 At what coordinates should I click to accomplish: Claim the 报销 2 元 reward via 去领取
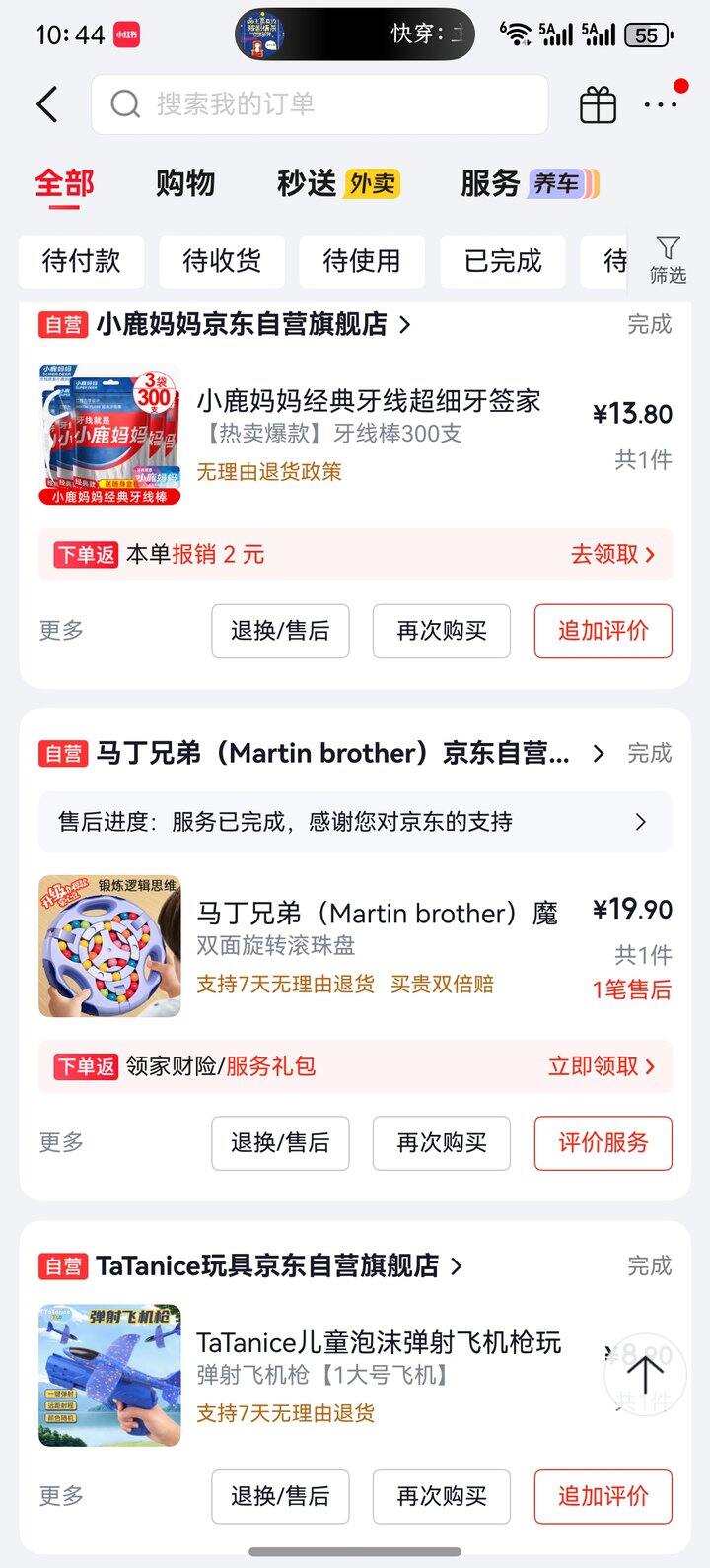pos(611,555)
